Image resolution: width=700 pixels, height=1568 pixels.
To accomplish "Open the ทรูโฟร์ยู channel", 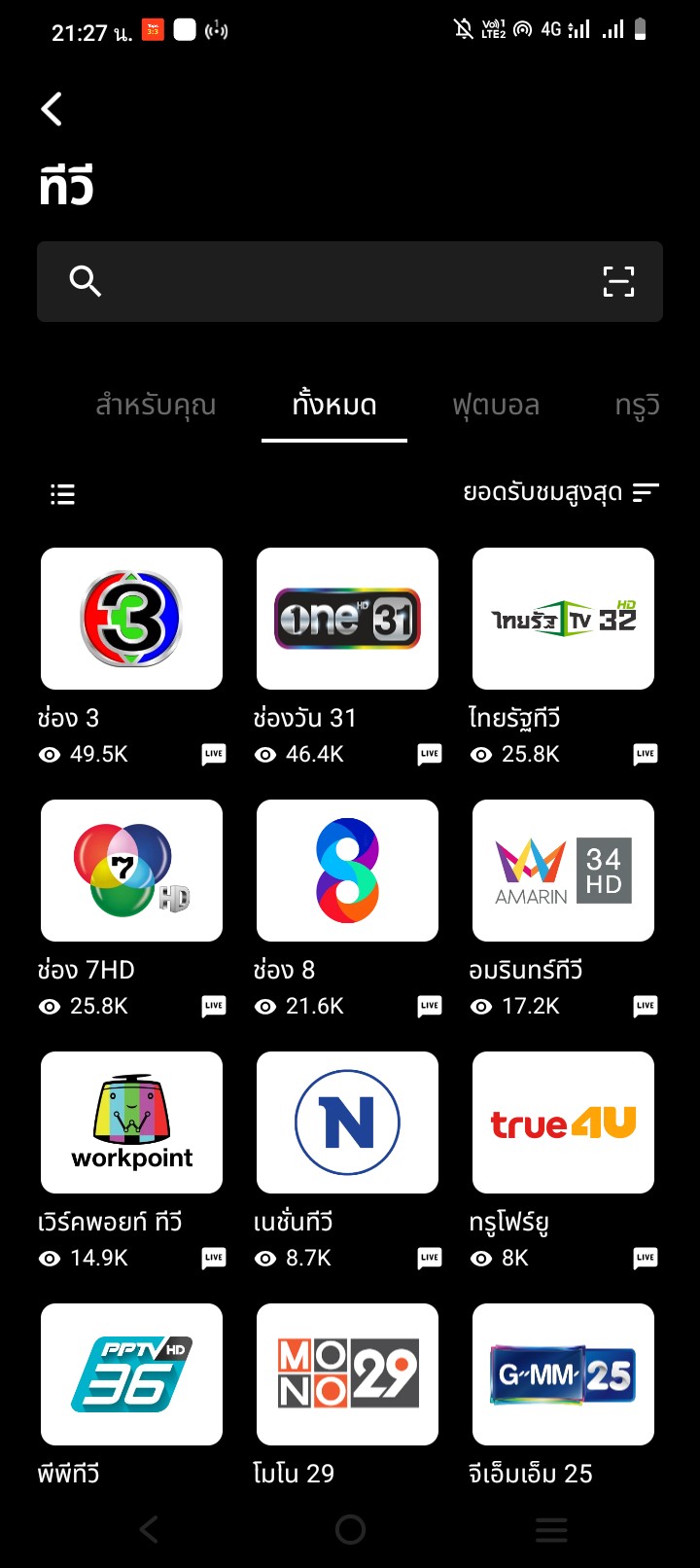I will point(563,1123).
